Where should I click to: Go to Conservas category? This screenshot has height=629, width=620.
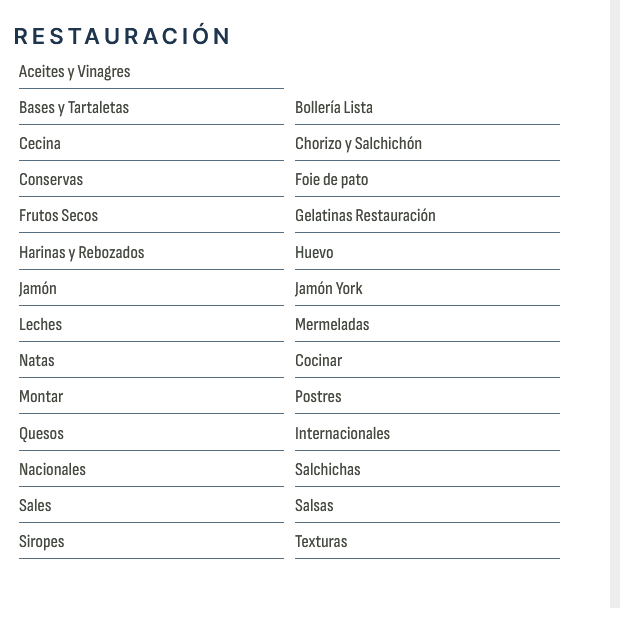tap(51, 180)
